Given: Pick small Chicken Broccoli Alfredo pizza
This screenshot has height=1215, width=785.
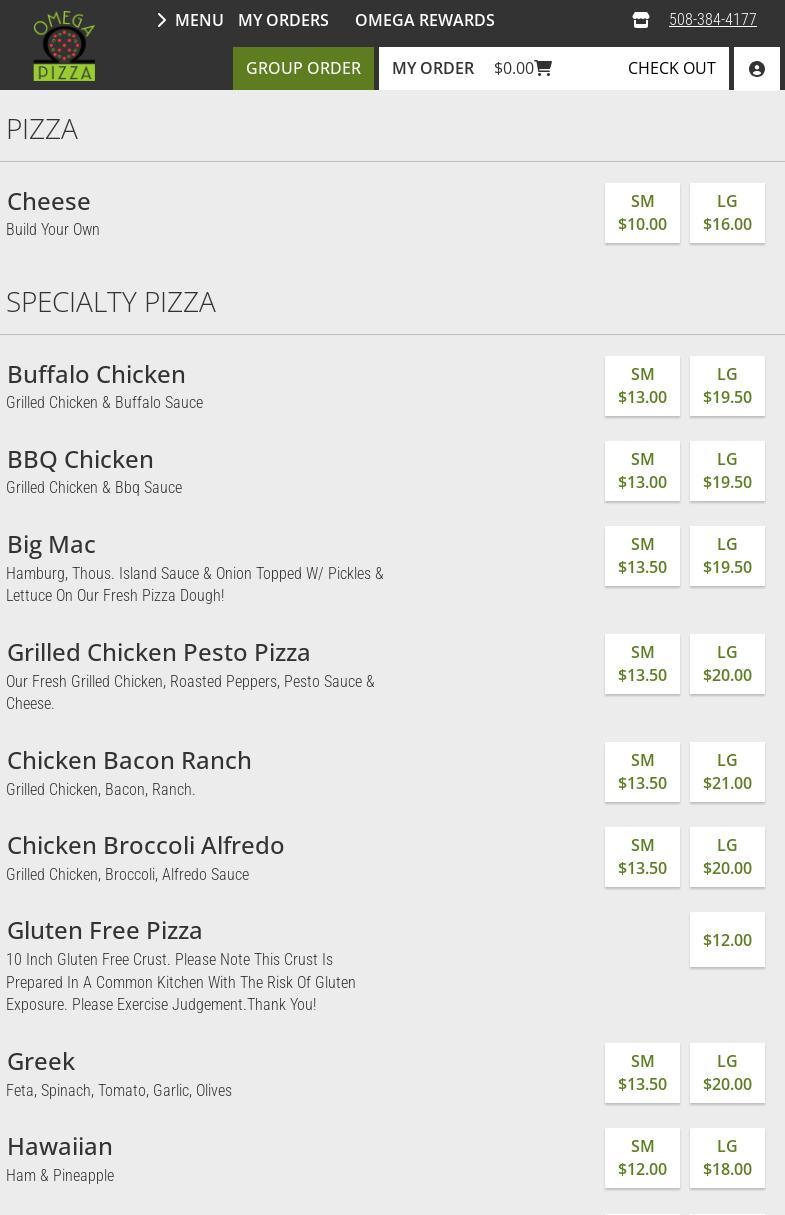Looking at the screenshot, I should [x=642, y=857].
